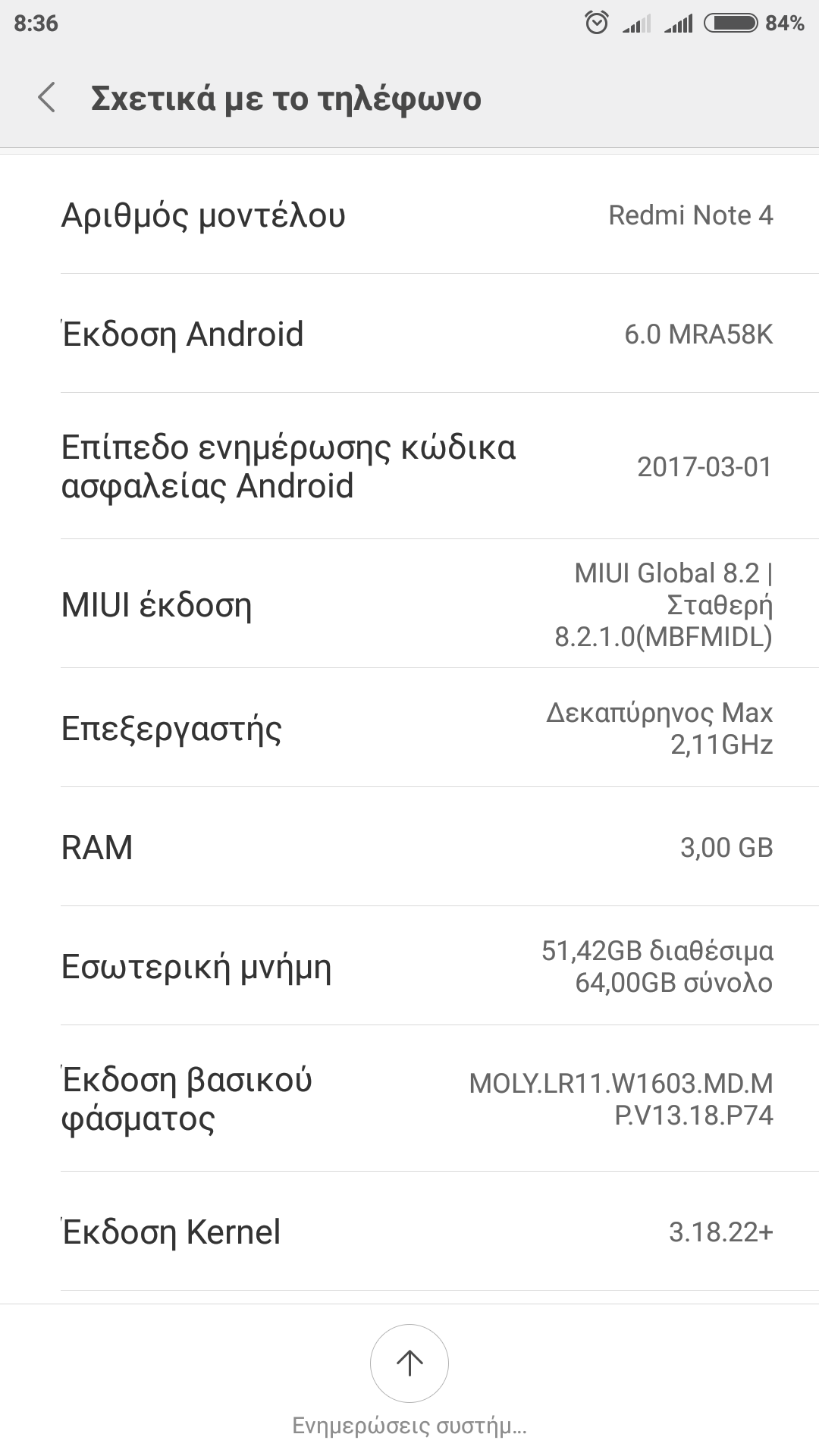Tap the Επεξεργαστής row
Viewport: 819px width, 1456px height.
(409, 728)
